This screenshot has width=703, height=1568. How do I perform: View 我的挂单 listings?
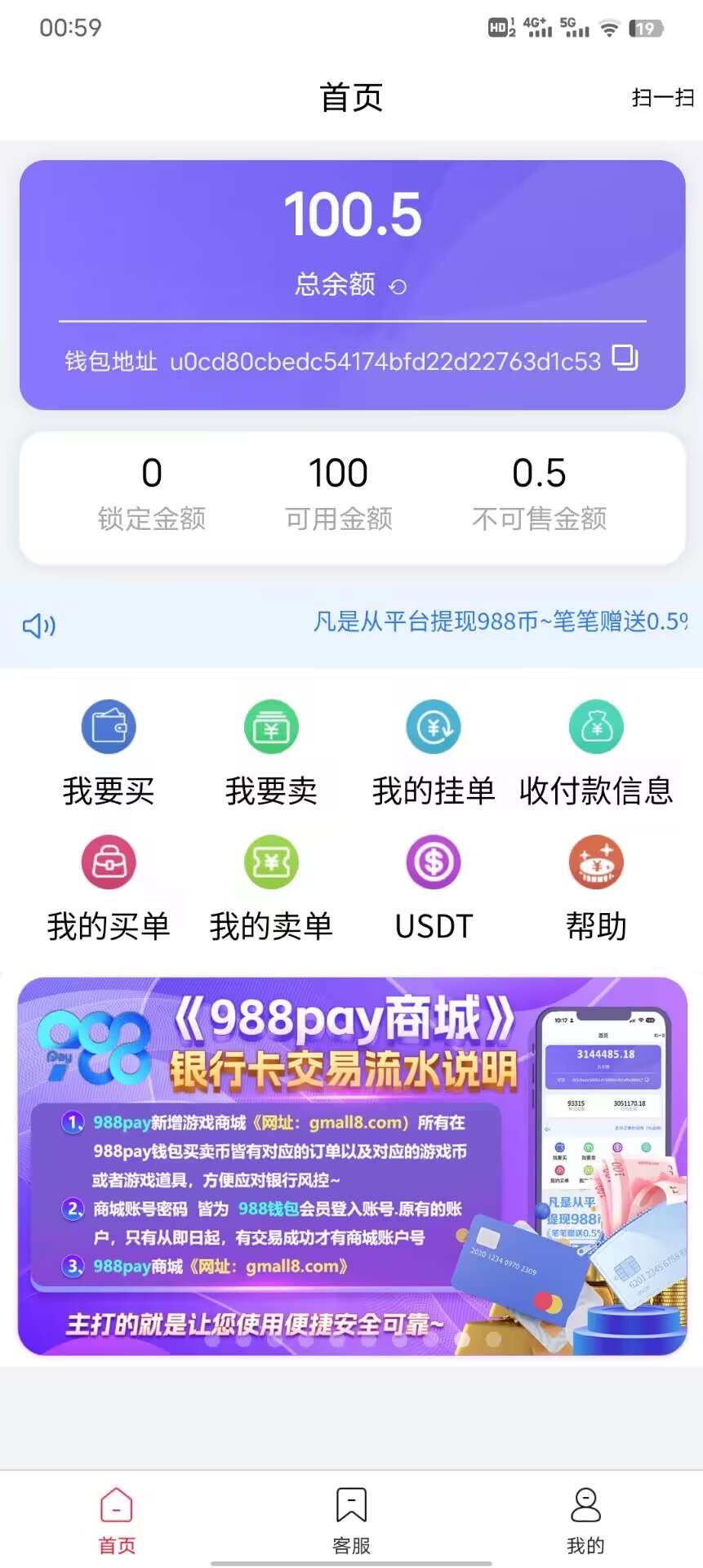[434, 751]
